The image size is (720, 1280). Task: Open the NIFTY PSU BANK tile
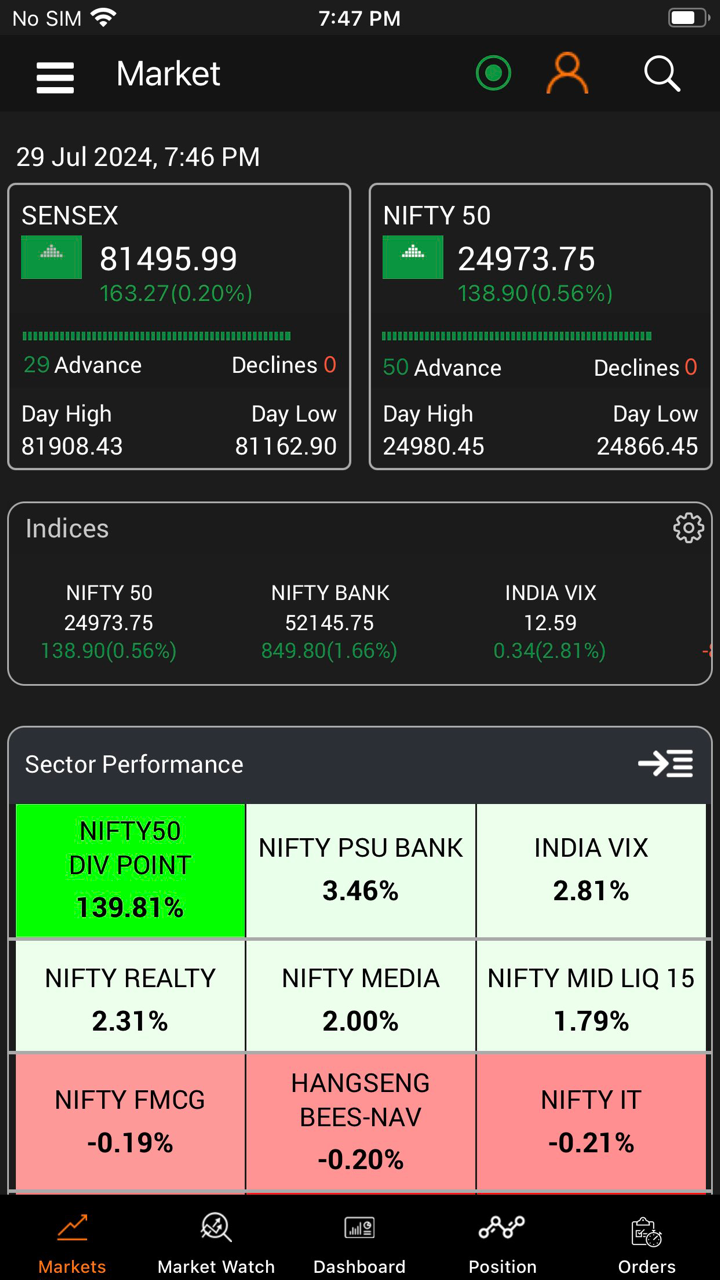(361, 870)
